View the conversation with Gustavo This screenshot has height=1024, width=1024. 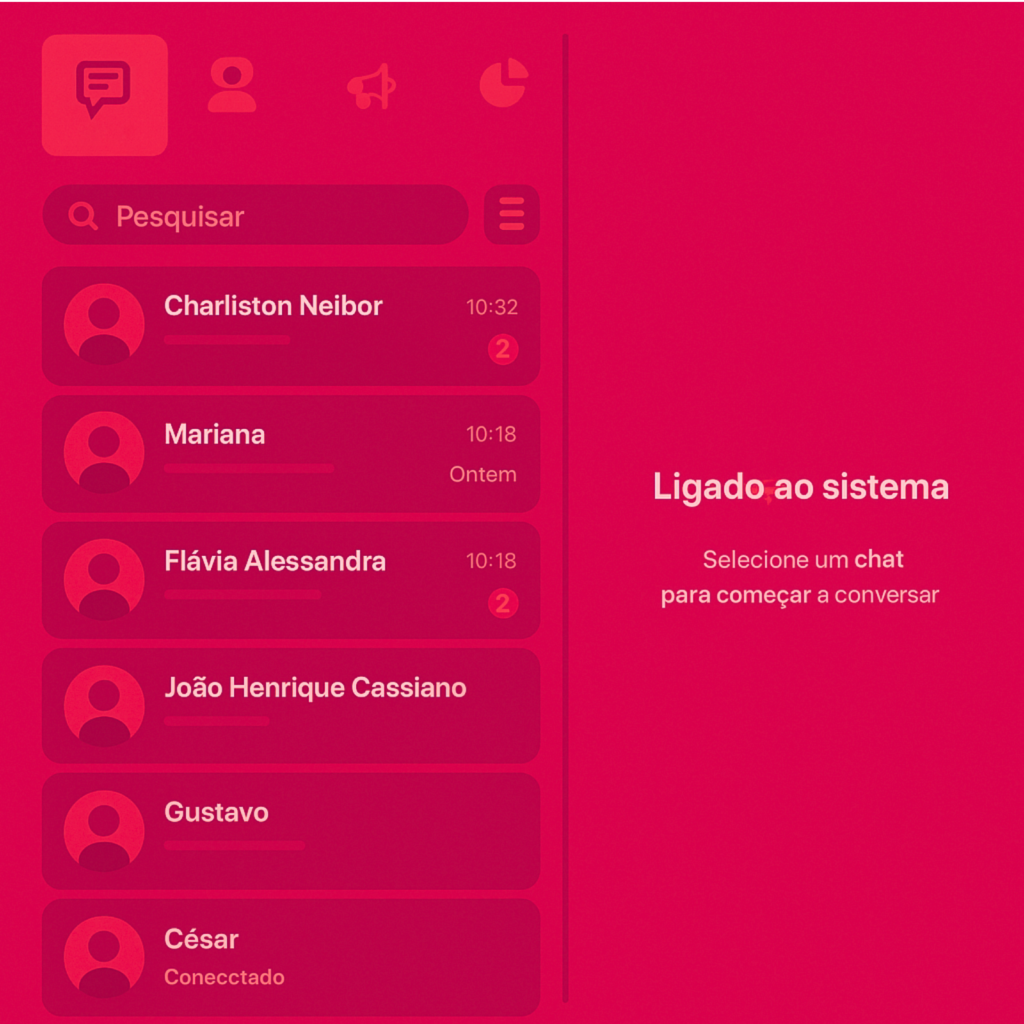tap(290, 831)
